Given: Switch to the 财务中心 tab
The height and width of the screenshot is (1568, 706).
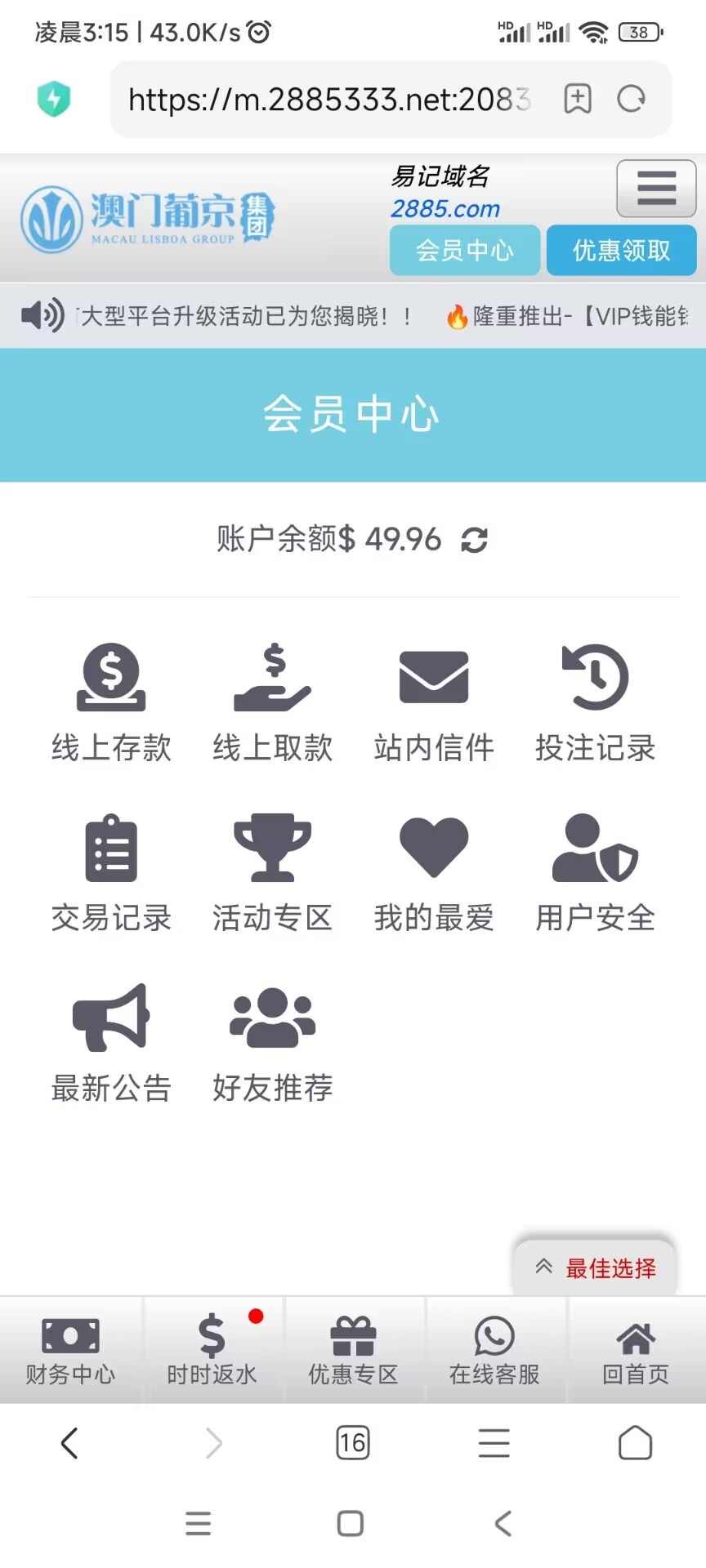Looking at the screenshot, I should pos(70,1351).
